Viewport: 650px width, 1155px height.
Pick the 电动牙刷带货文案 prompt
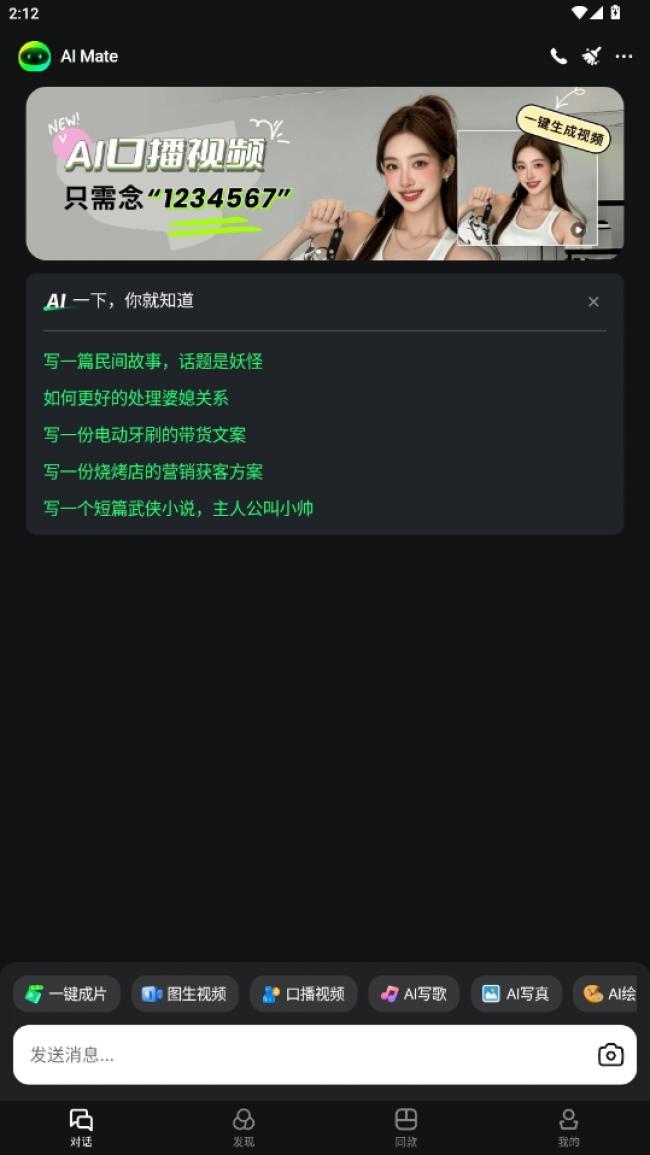point(144,435)
